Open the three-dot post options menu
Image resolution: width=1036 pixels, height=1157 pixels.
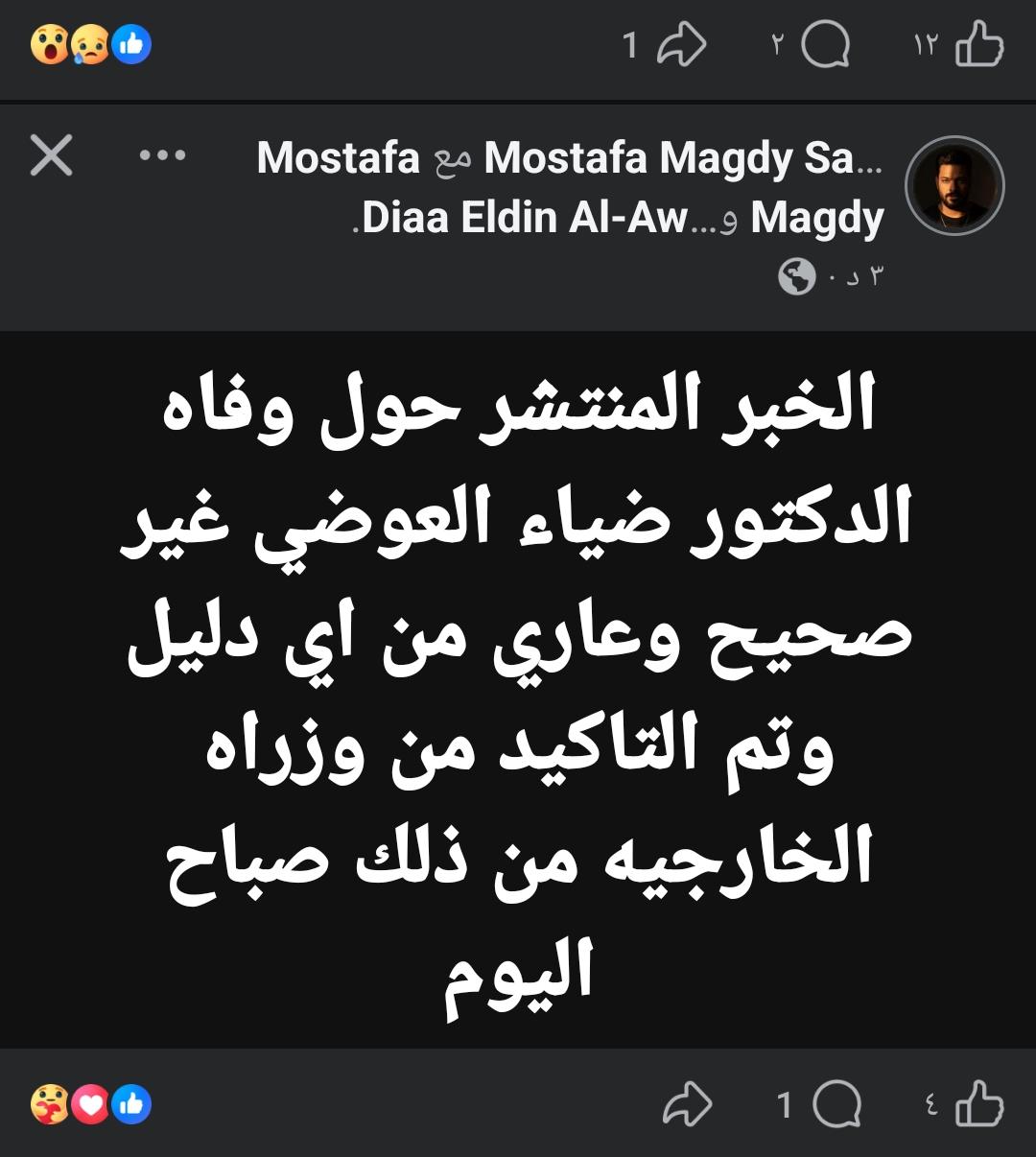[x=162, y=155]
